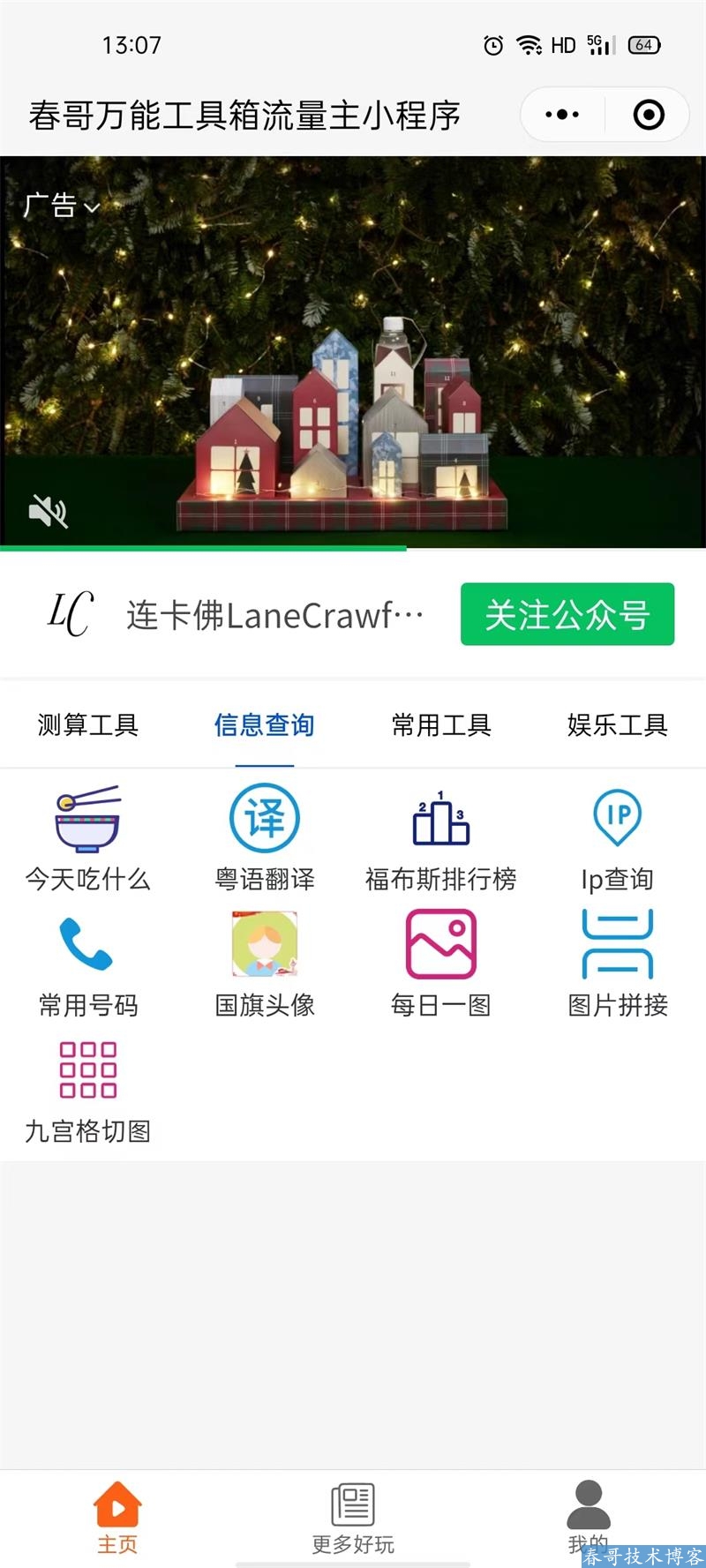Open the 九宫格切图 grid cutter

(87, 1091)
